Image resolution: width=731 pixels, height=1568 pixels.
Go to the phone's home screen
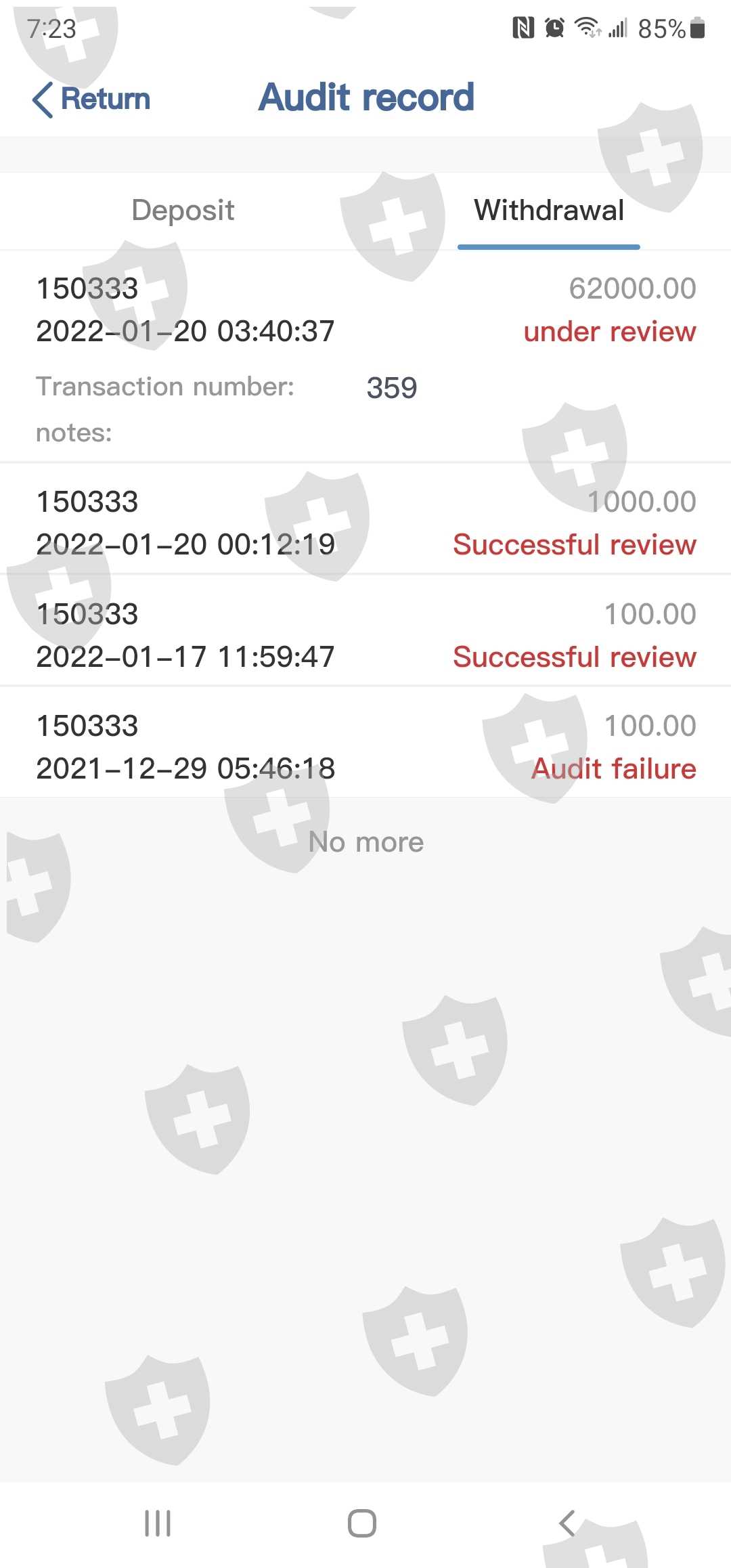(x=362, y=1523)
